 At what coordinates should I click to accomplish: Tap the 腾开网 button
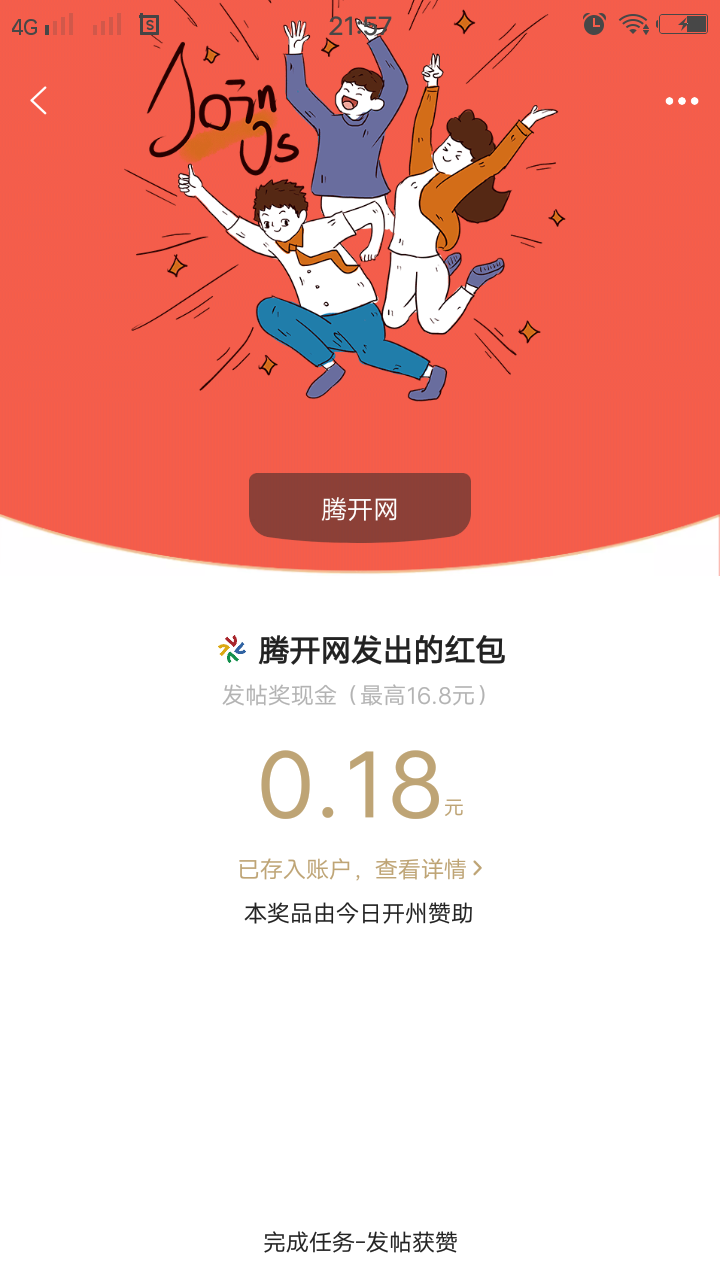(360, 508)
